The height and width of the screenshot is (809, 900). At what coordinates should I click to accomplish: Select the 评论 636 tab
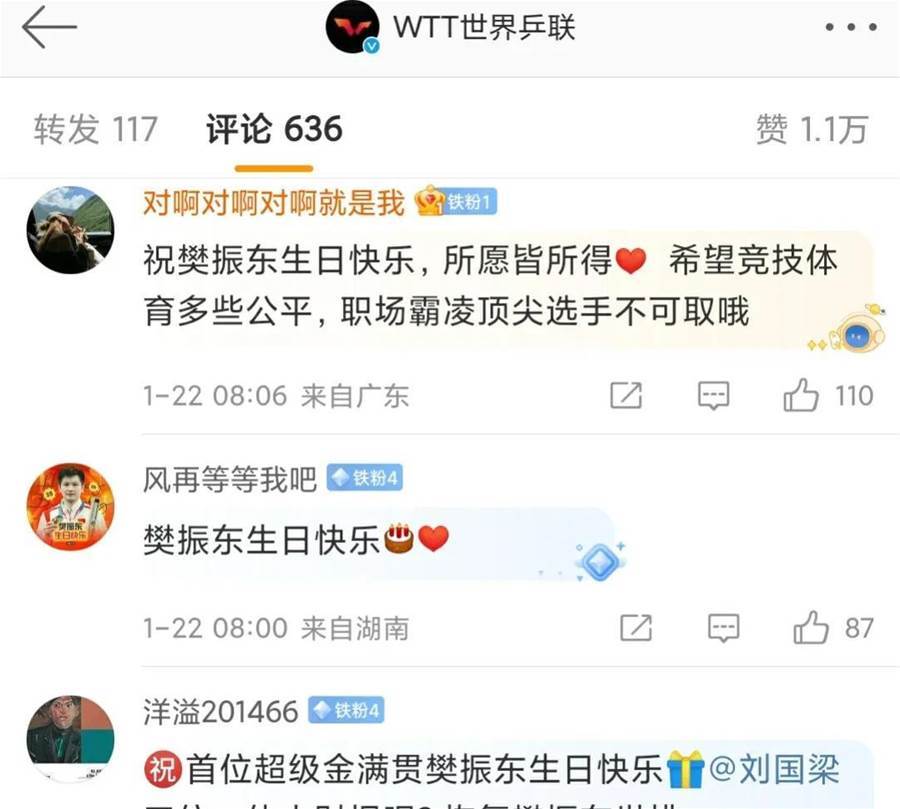pos(274,129)
